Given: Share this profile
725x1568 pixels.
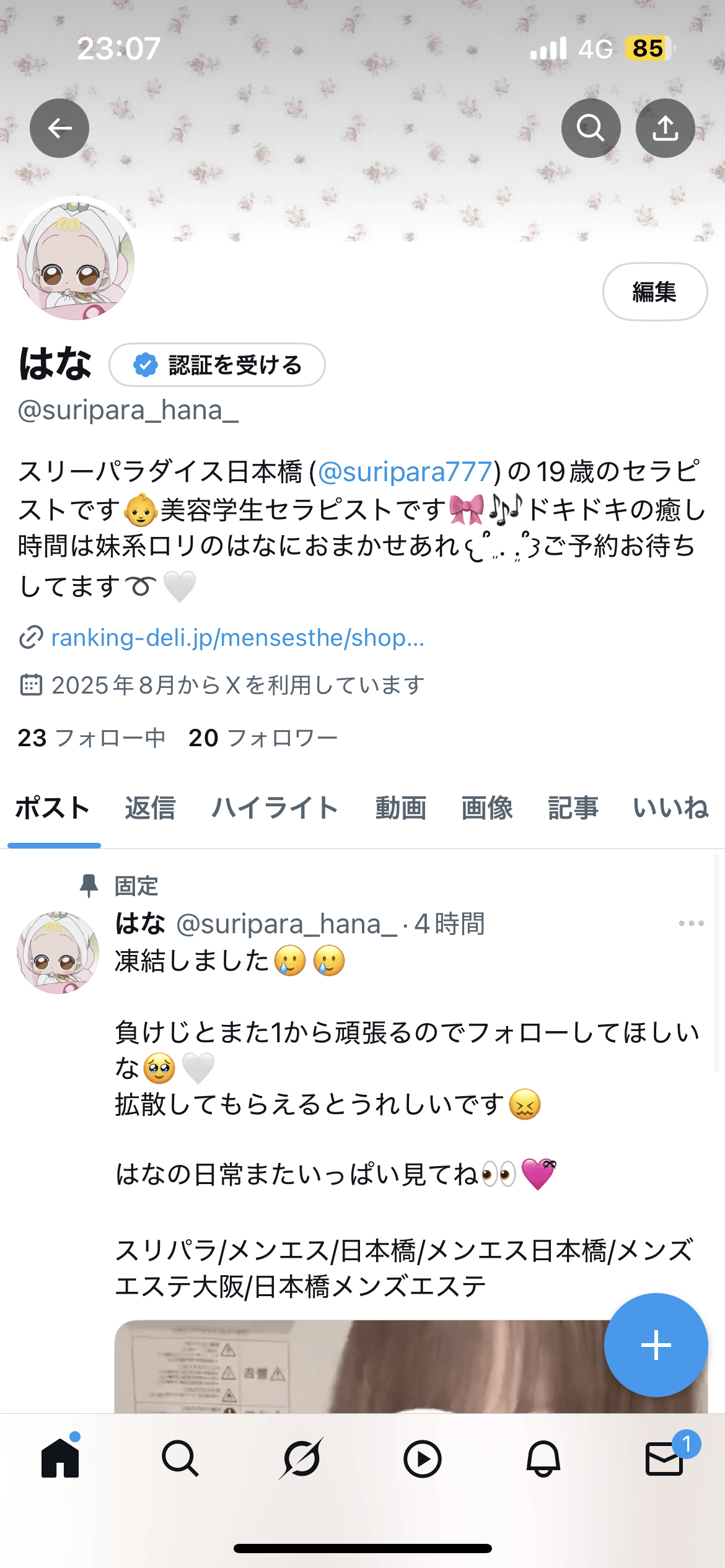Looking at the screenshot, I should [665, 128].
